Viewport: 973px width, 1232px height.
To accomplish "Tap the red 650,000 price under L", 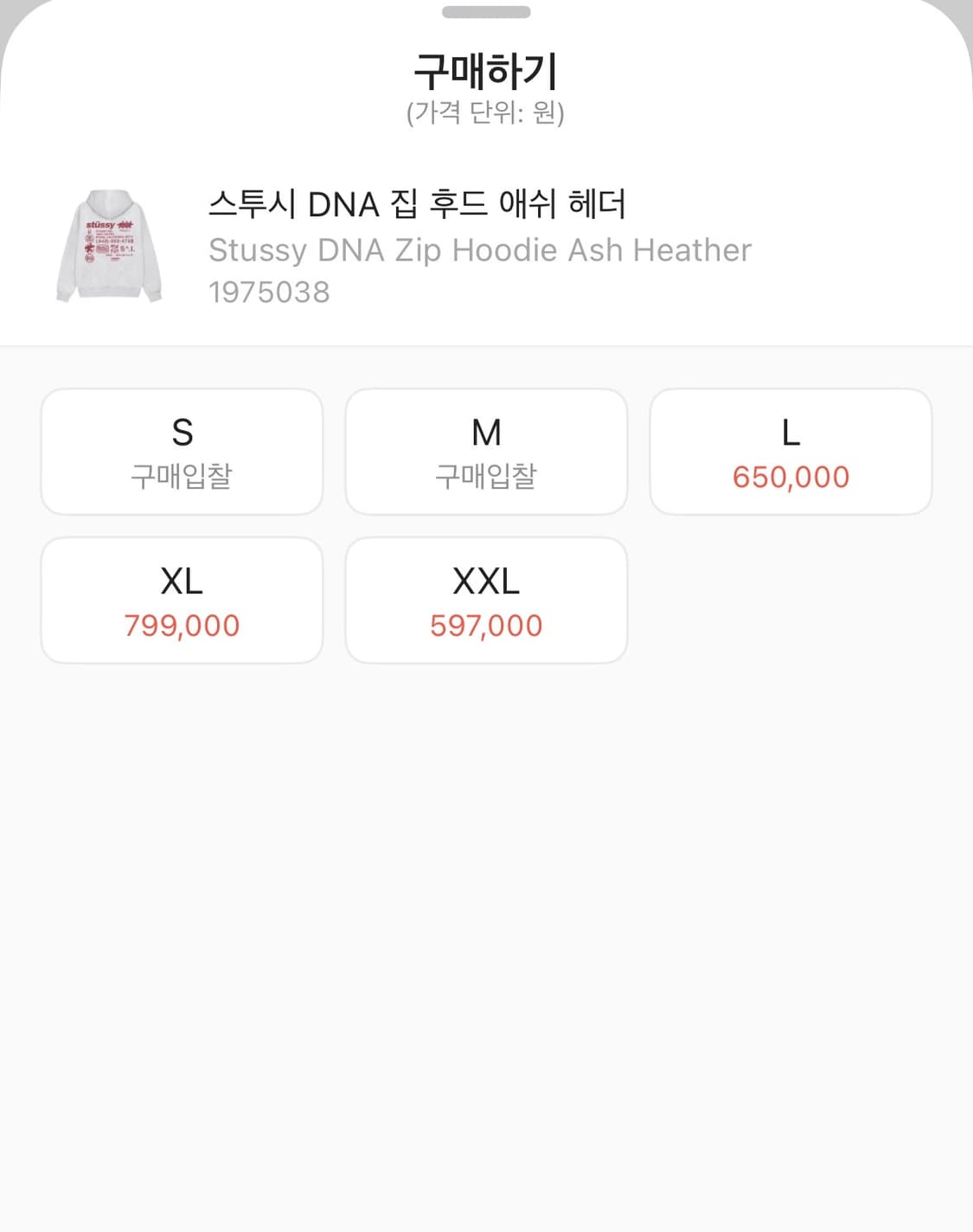I will [x=791, y=476].
